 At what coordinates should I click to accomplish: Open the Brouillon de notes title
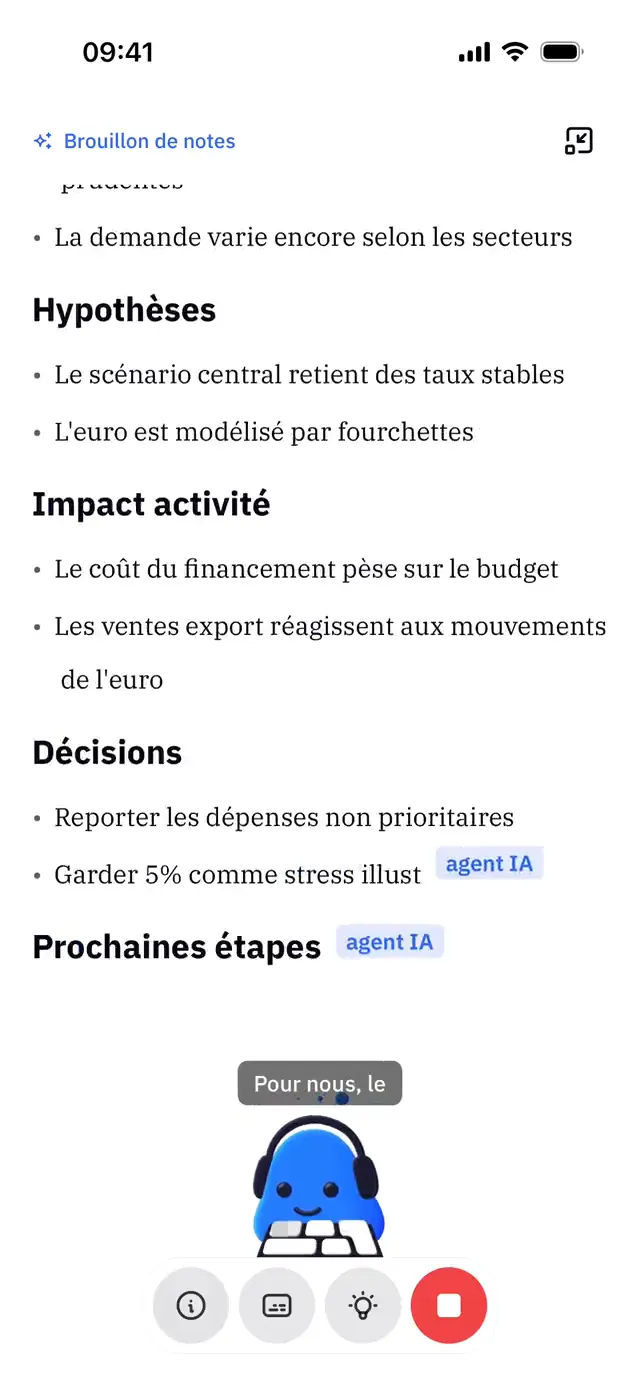[134, 141]
